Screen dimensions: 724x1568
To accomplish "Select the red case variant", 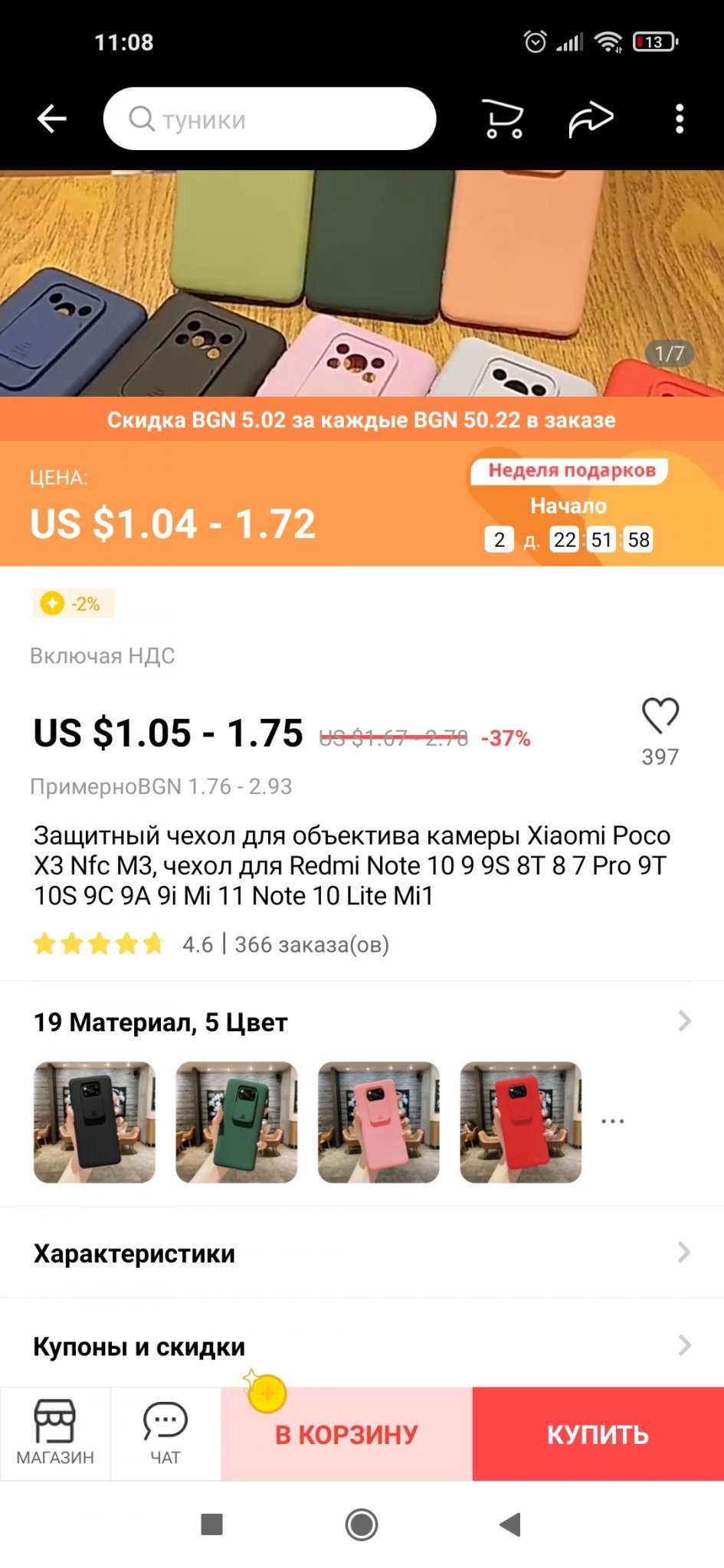I will [520, 1122].
